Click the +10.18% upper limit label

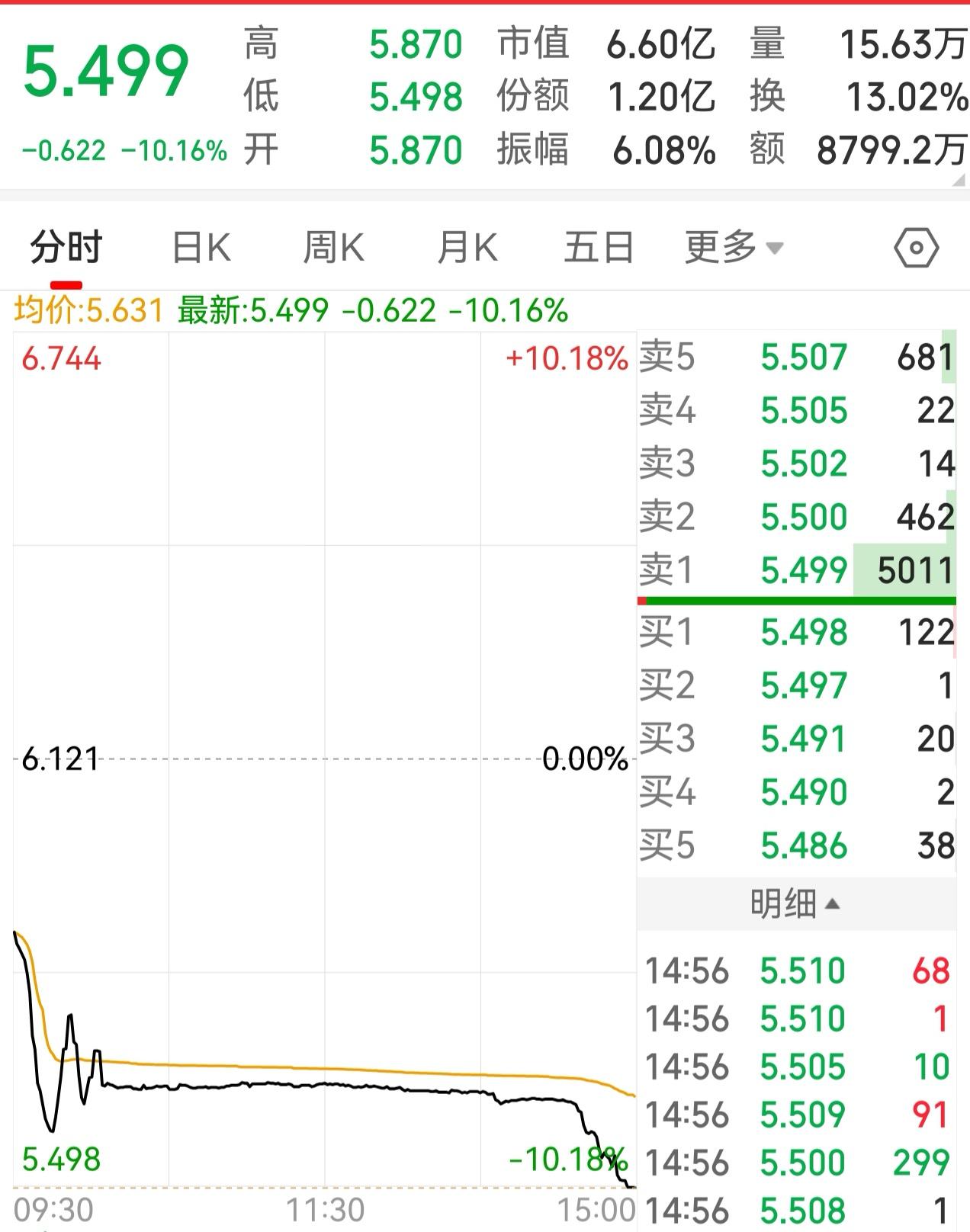(566, 357)
